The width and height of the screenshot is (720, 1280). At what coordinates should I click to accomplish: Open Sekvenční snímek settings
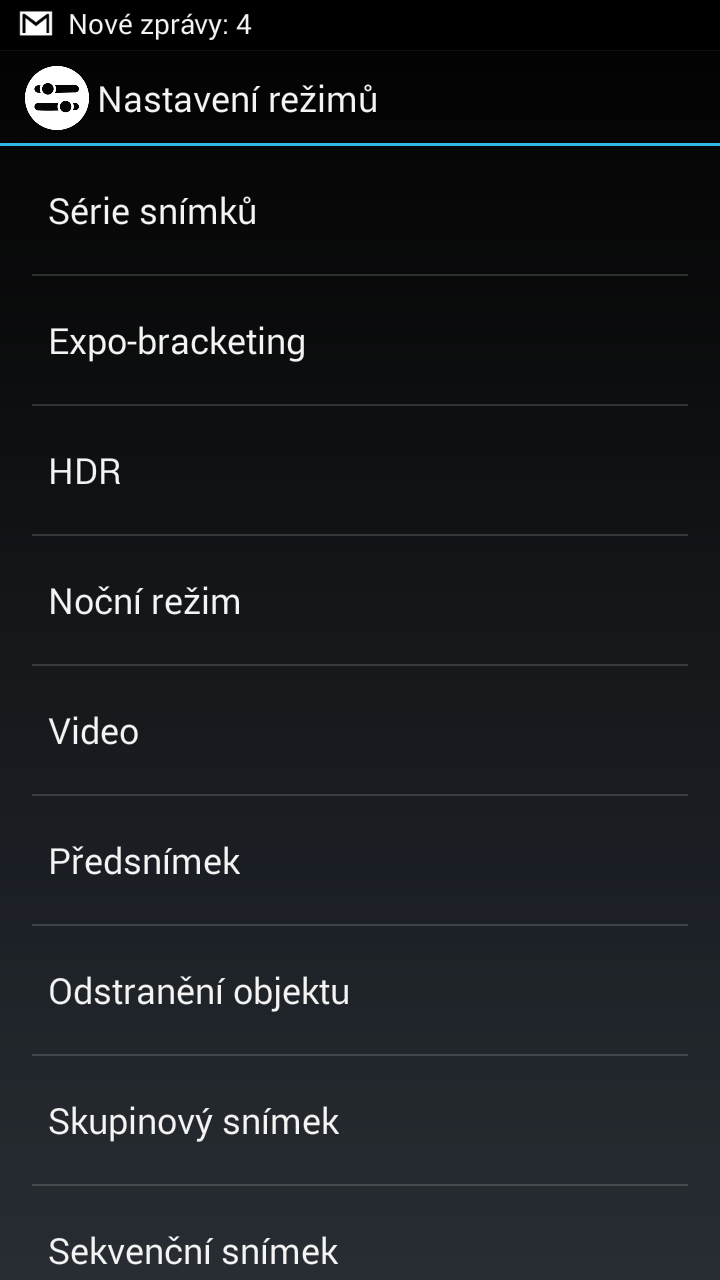[360, 1234]
